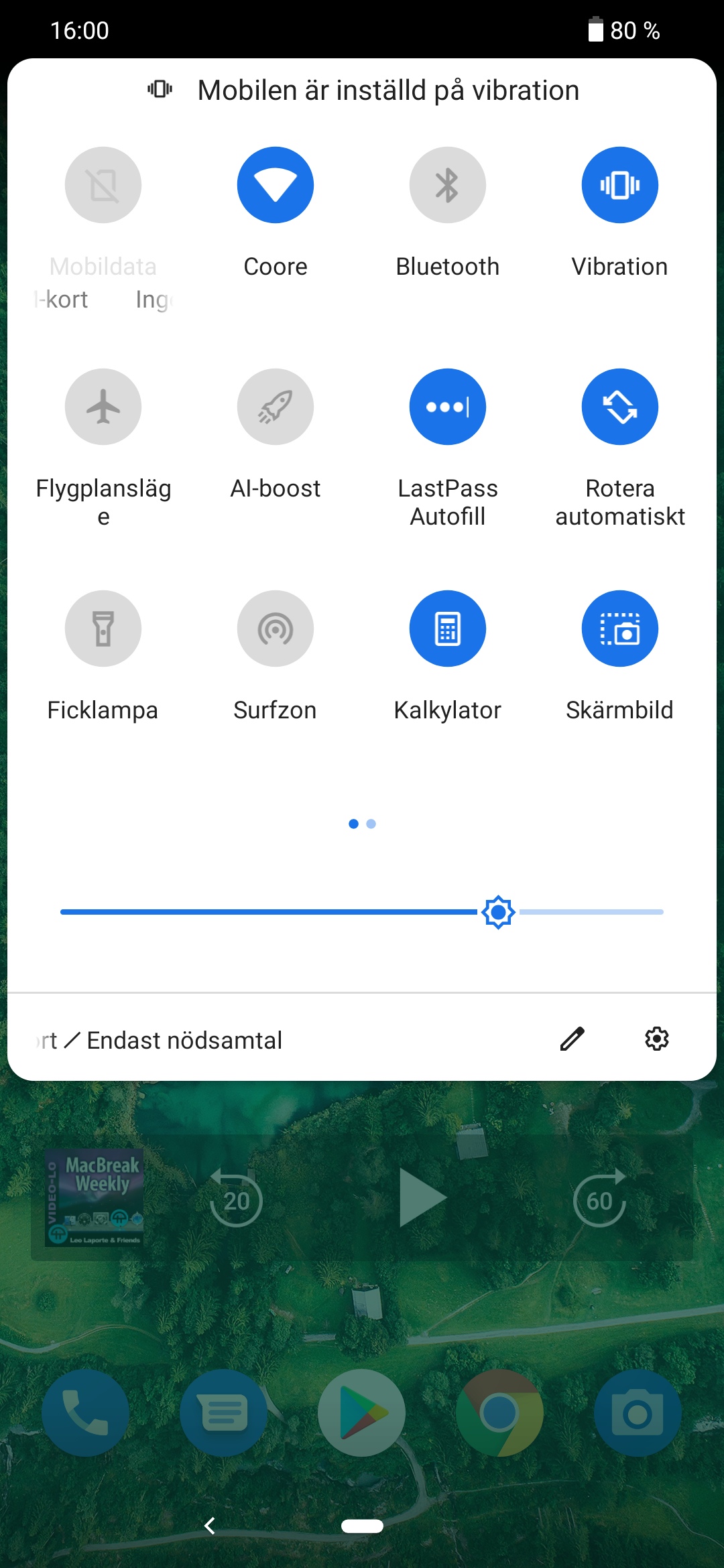Enable Flygplansläge airplane mode
The image size is (724, 1568).
coord(103,407)
